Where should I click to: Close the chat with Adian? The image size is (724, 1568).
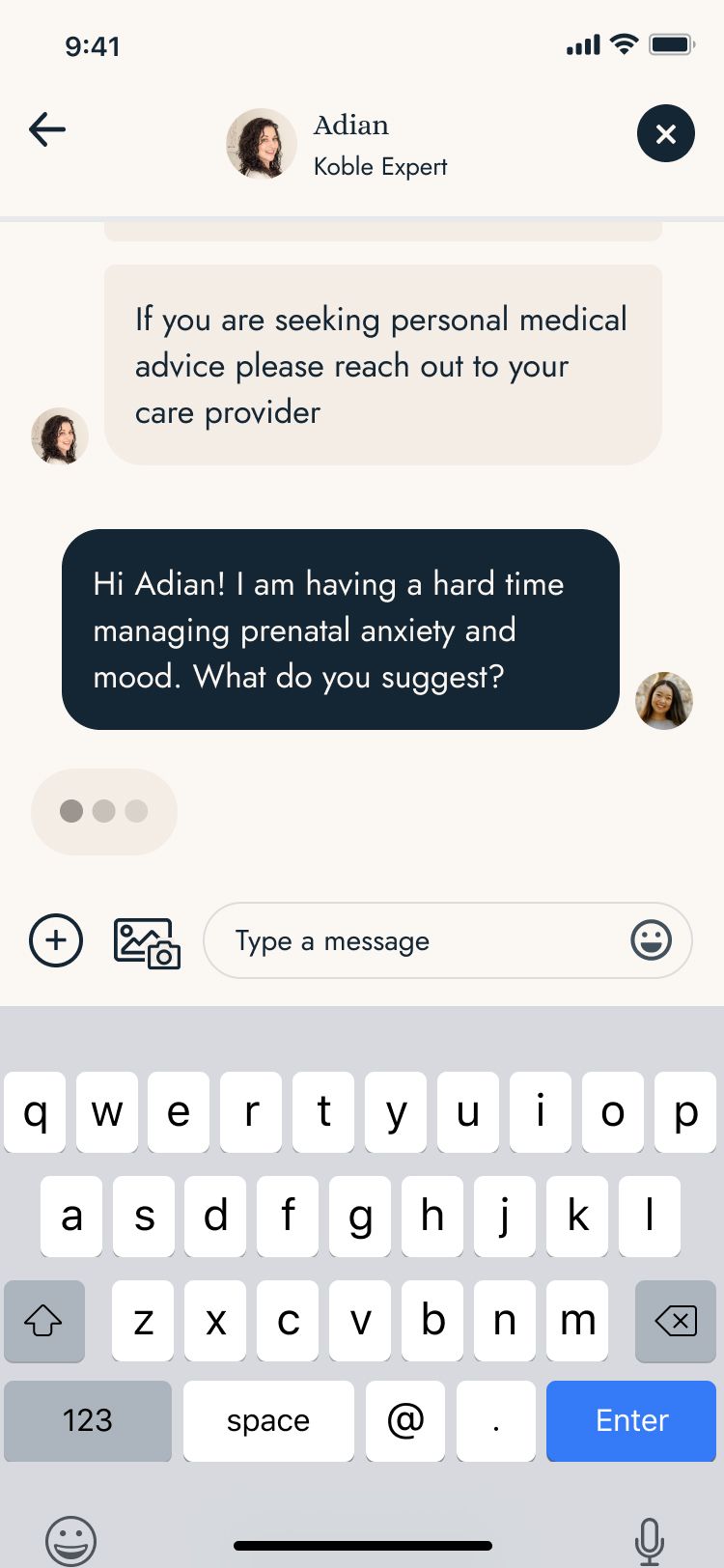coord(665,133)
